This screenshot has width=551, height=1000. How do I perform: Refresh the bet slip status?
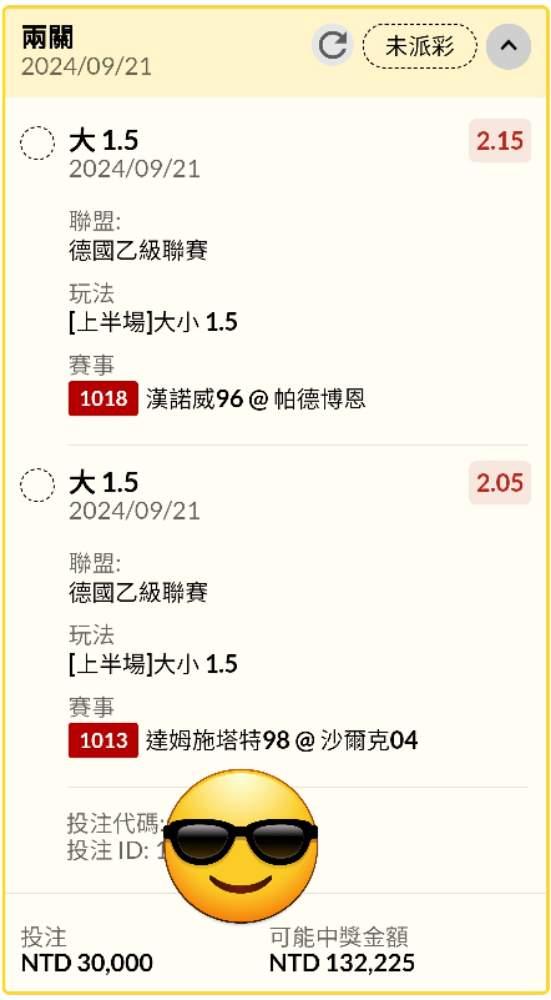[332, 45]
